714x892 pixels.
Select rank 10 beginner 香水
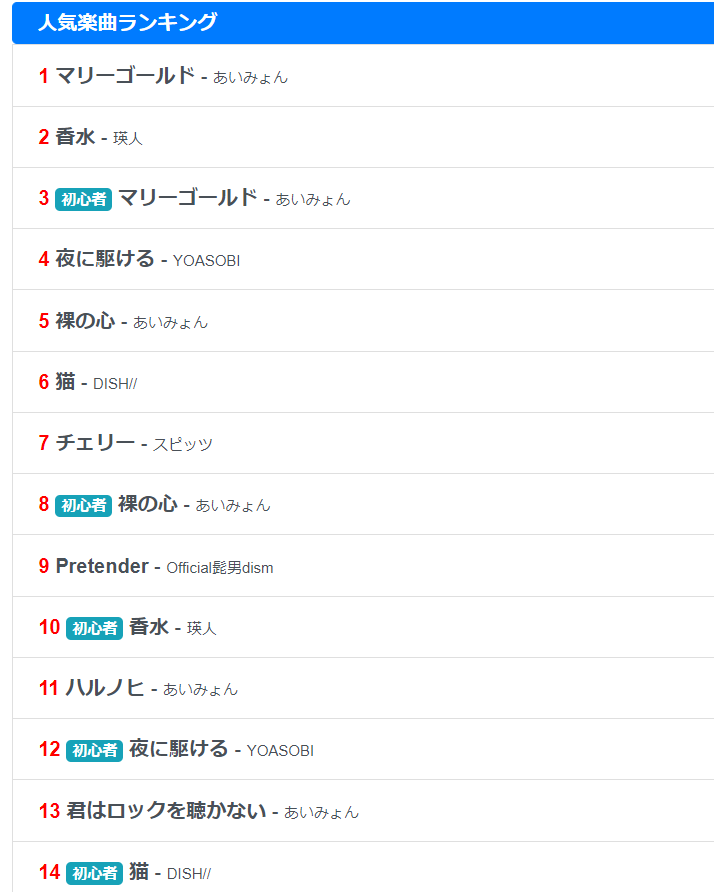(x=149, y=627)
